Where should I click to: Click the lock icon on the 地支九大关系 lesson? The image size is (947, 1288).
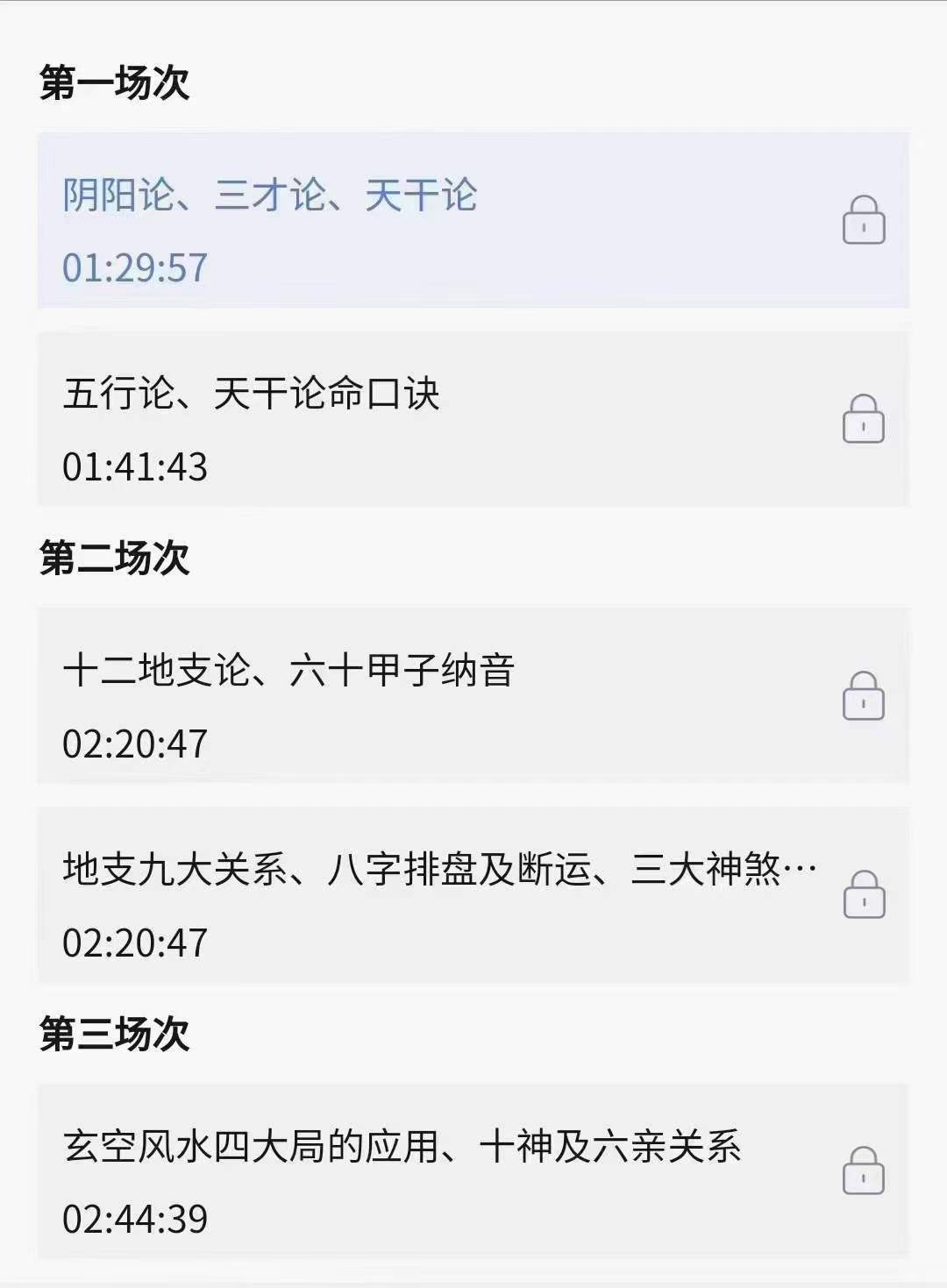(864, 894)
